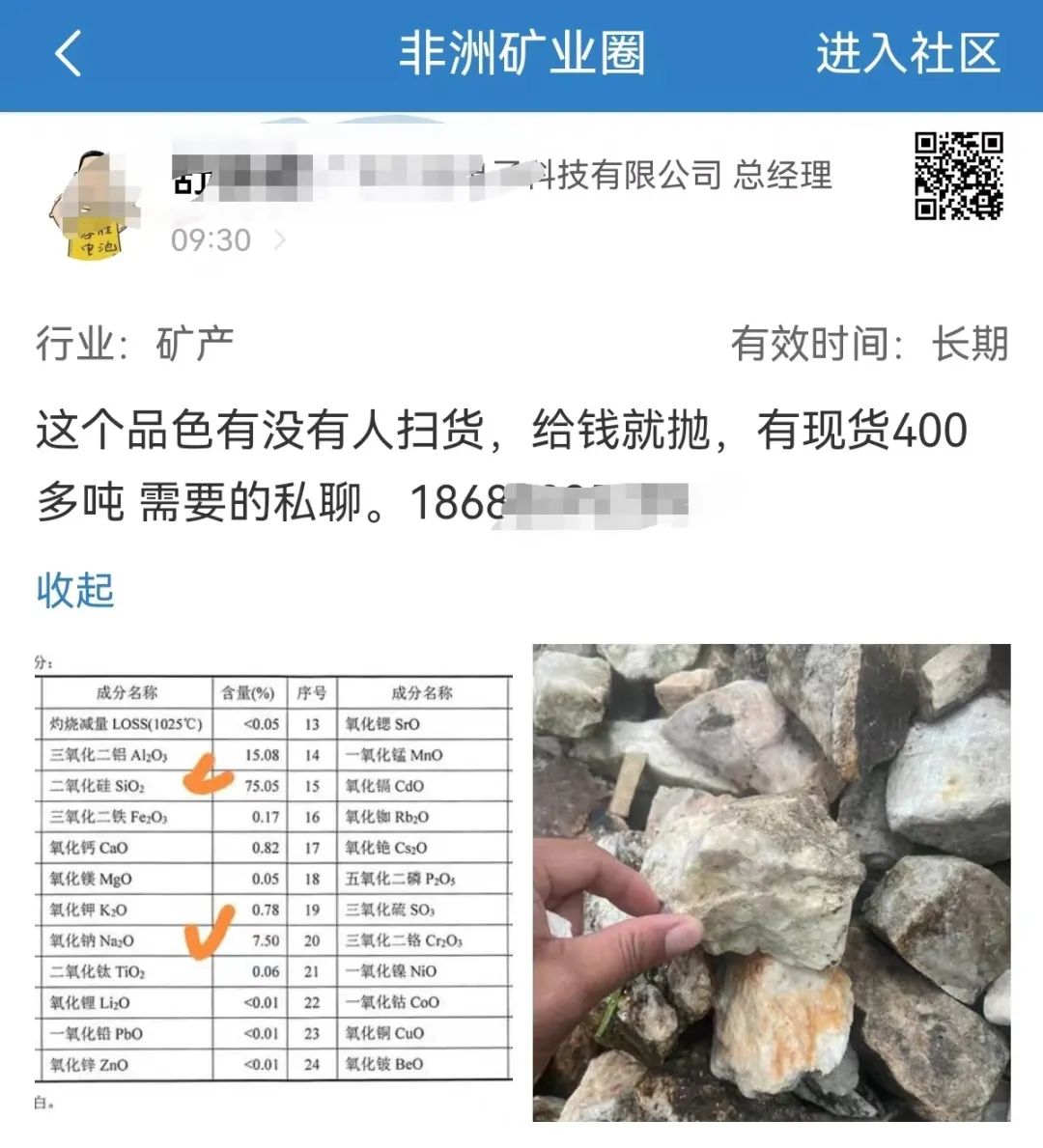Open the poster's profile avatar
This screenshot has width=1043, height=1148.
tap(89, 206)
